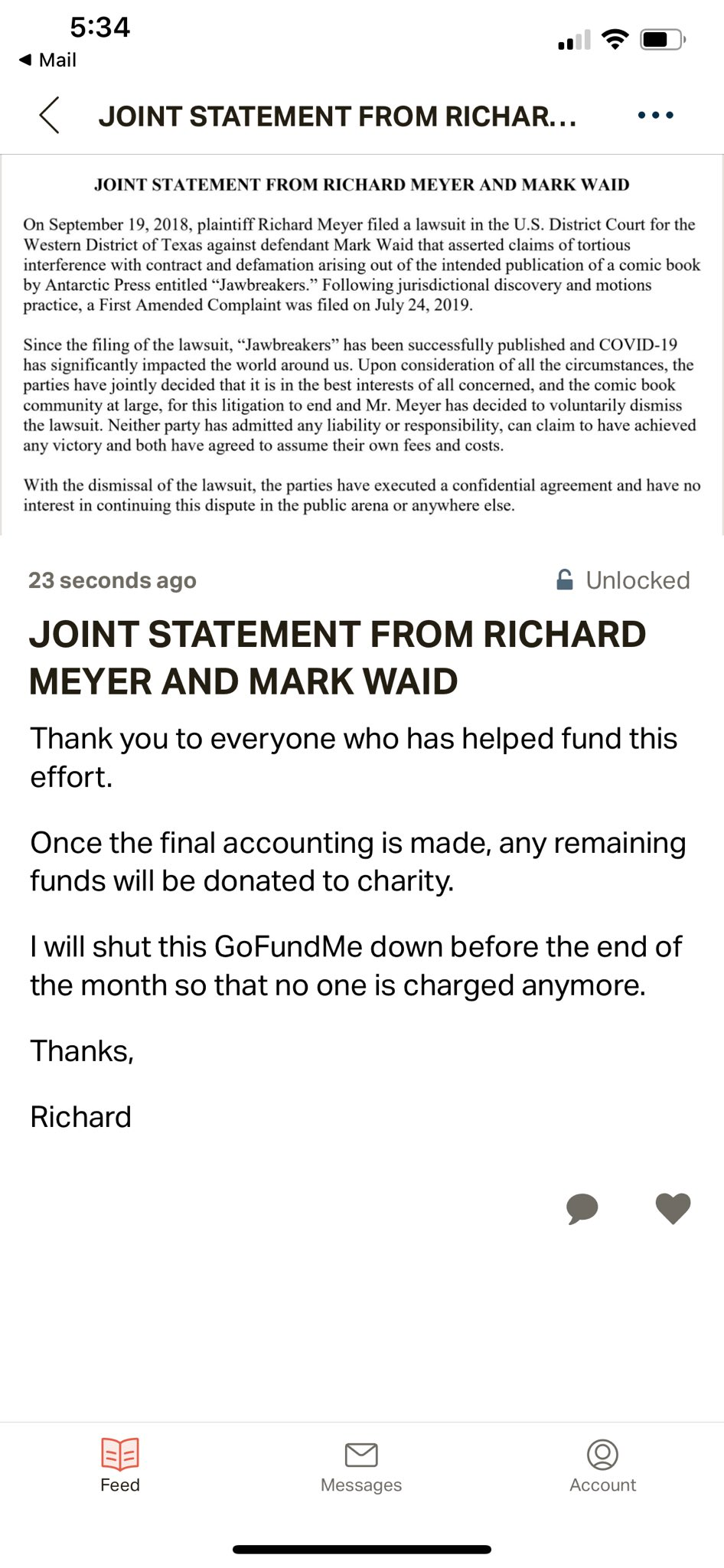Go back using the arrow
The width and height of the screenshot is (724, 1568).
[x=49, y=116]
